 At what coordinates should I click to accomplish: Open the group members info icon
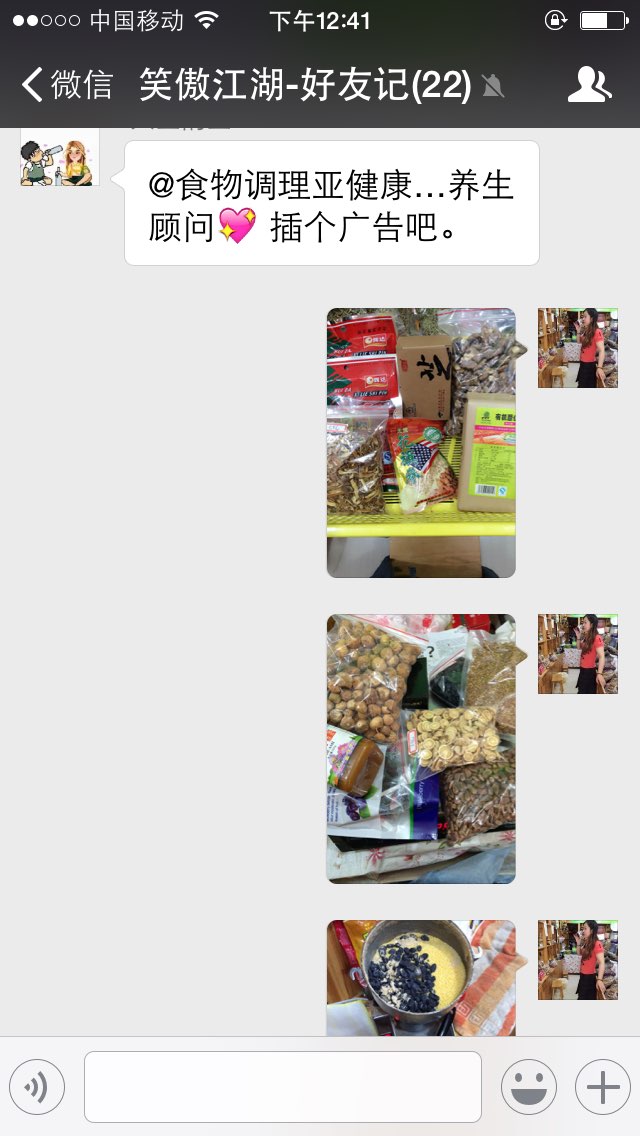[x=589, y=85]
